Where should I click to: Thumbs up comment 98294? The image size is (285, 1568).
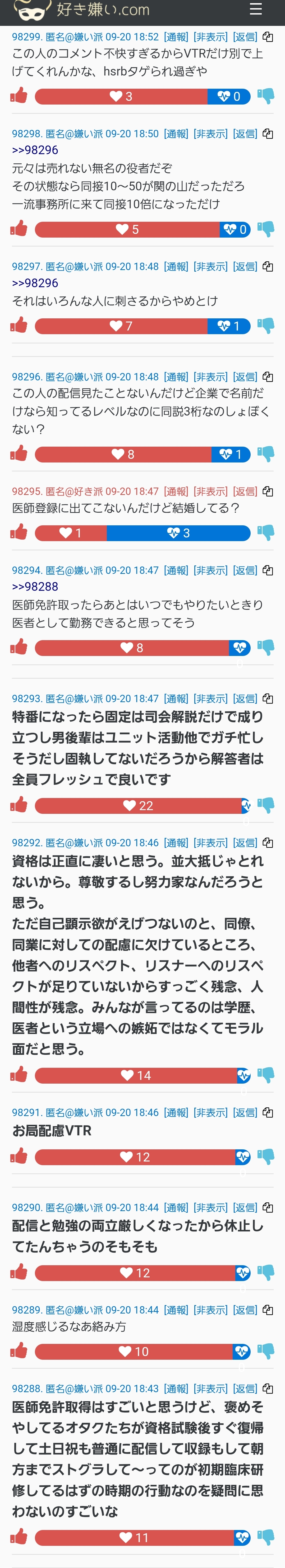(x=19, y=647)
